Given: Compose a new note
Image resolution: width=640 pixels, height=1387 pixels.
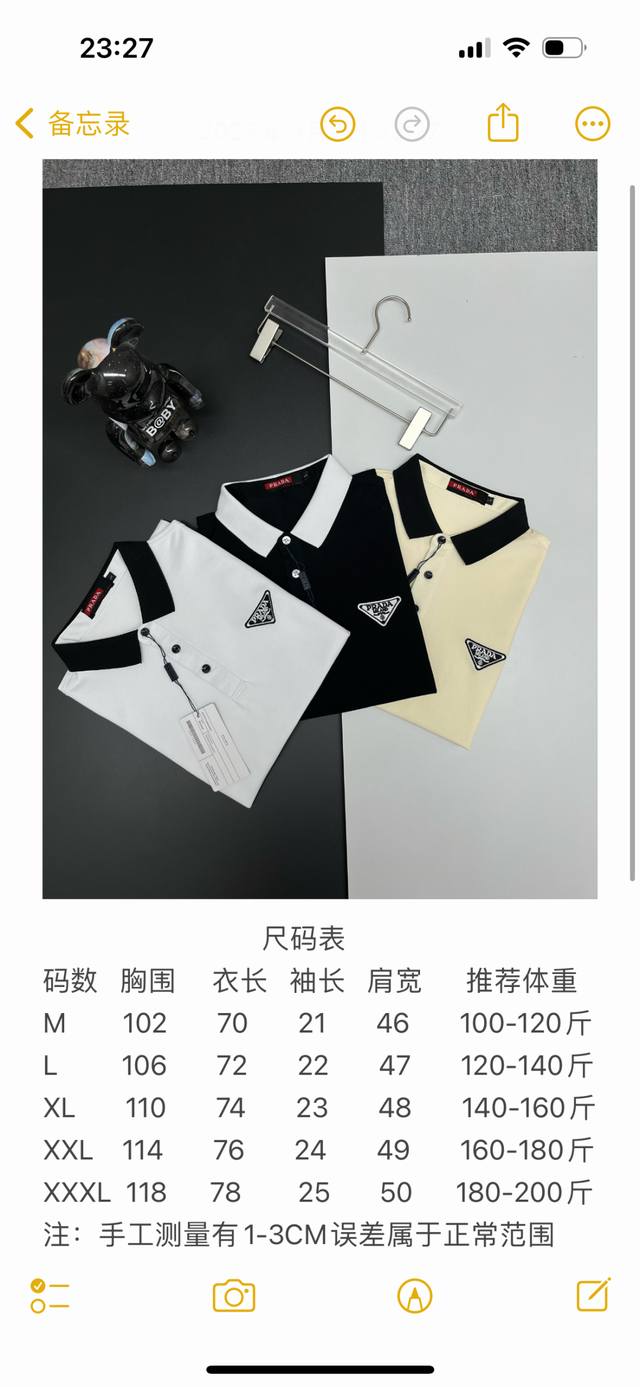Looking at the screenshot, I should [594, 1294].
